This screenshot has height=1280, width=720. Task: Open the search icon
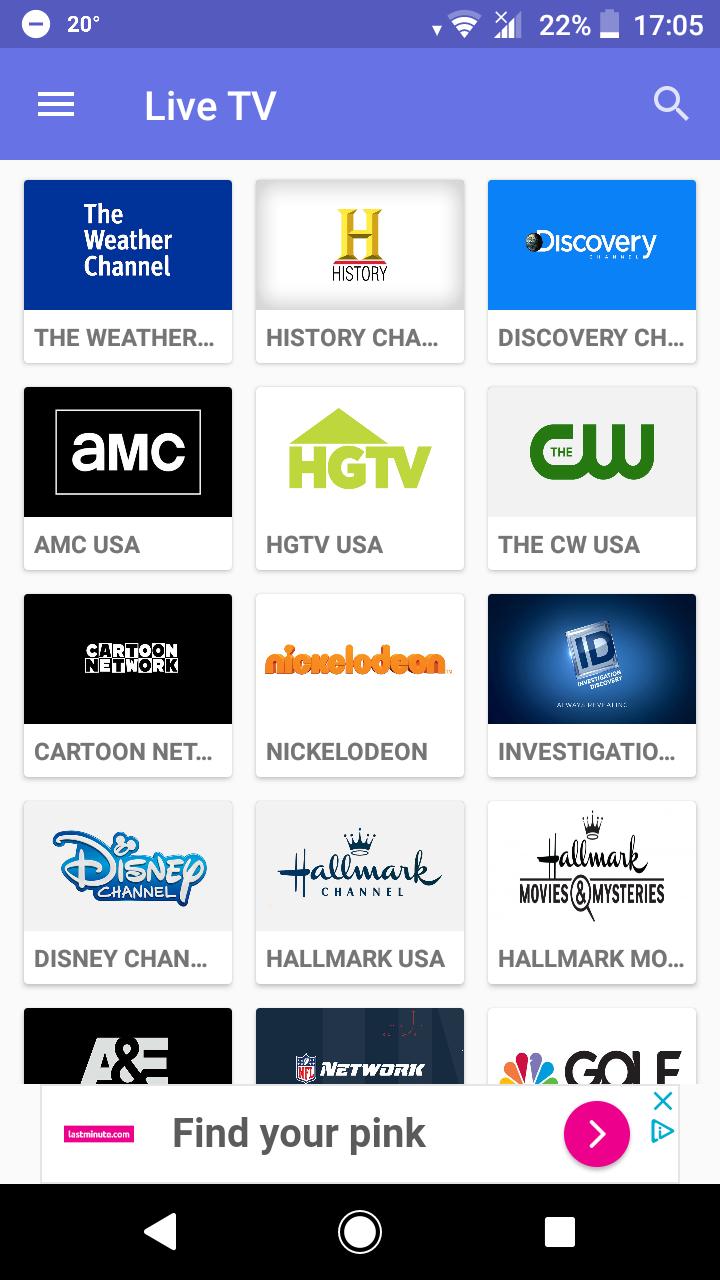tap(671, 104)
